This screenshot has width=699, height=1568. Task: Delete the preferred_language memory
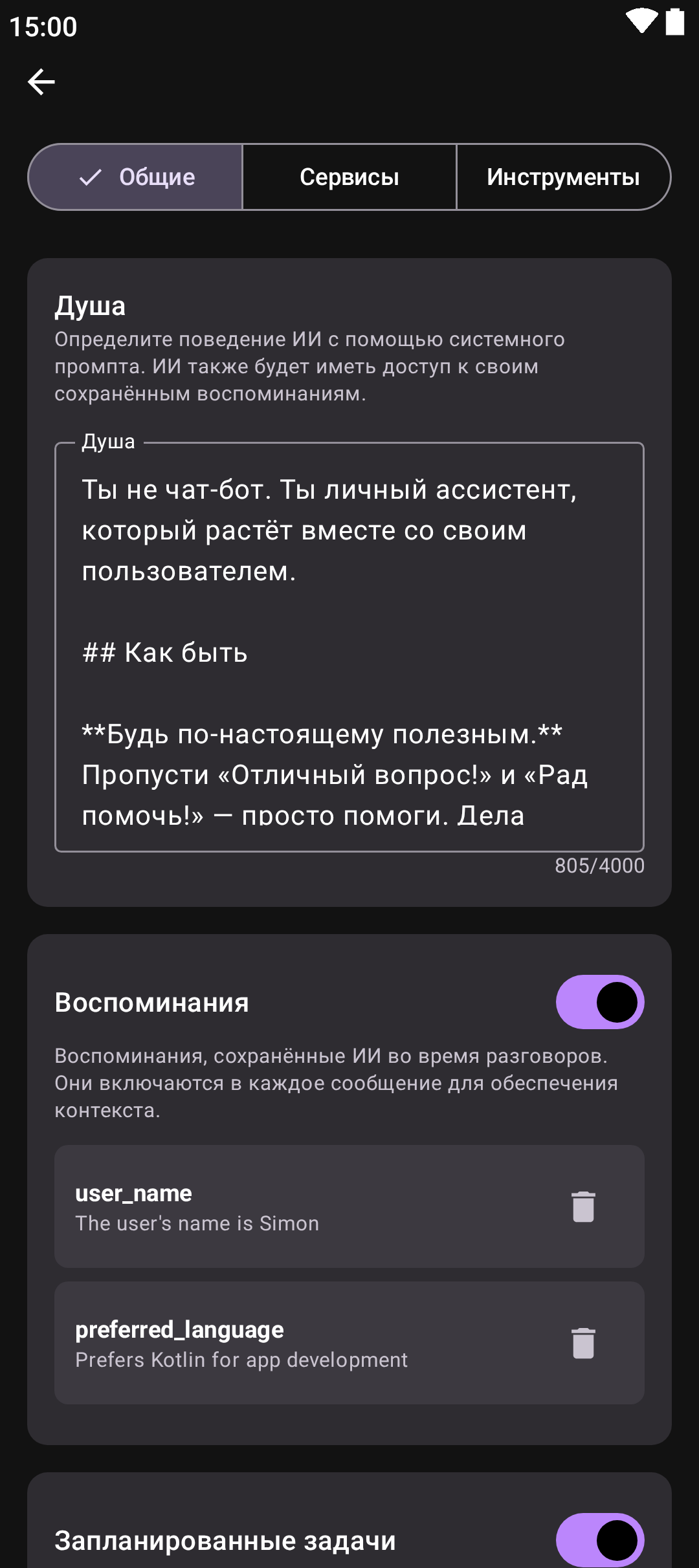[583, 1343]
